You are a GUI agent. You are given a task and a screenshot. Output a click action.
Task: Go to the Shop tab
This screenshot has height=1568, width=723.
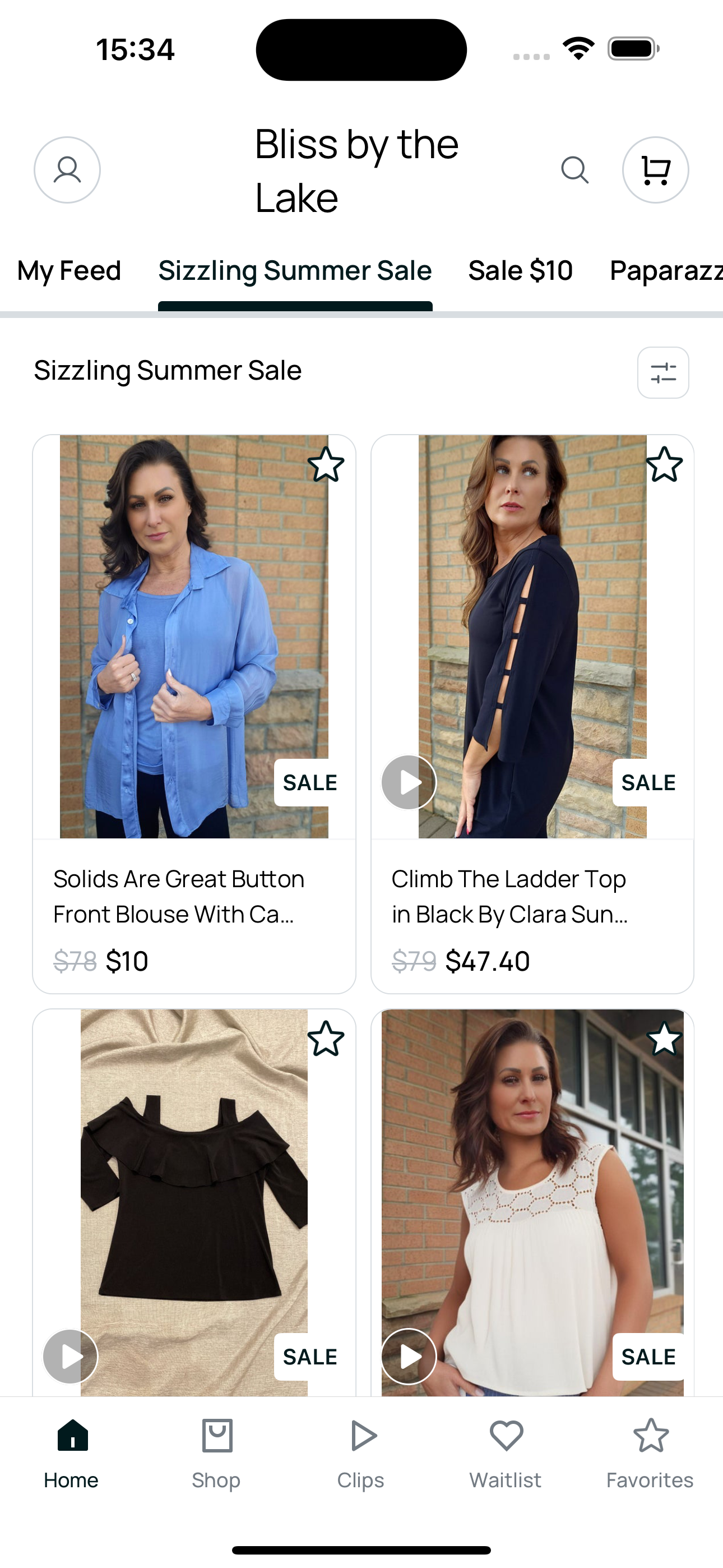pos(216,1454)
